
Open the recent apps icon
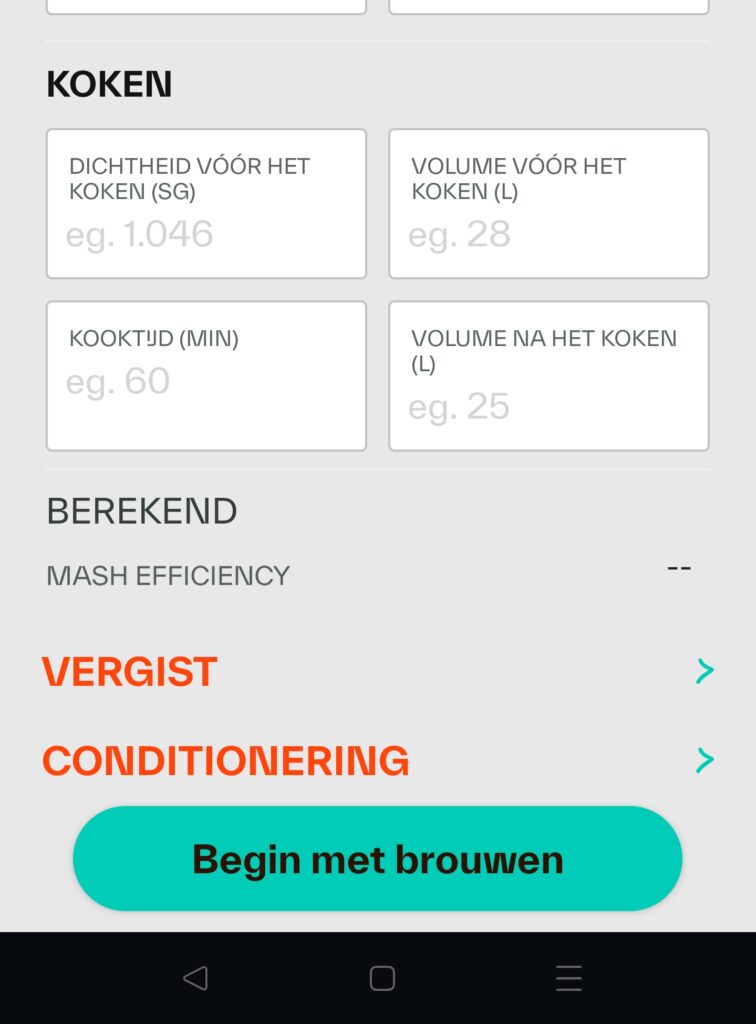pyautogui.click(x=568, y=979)
